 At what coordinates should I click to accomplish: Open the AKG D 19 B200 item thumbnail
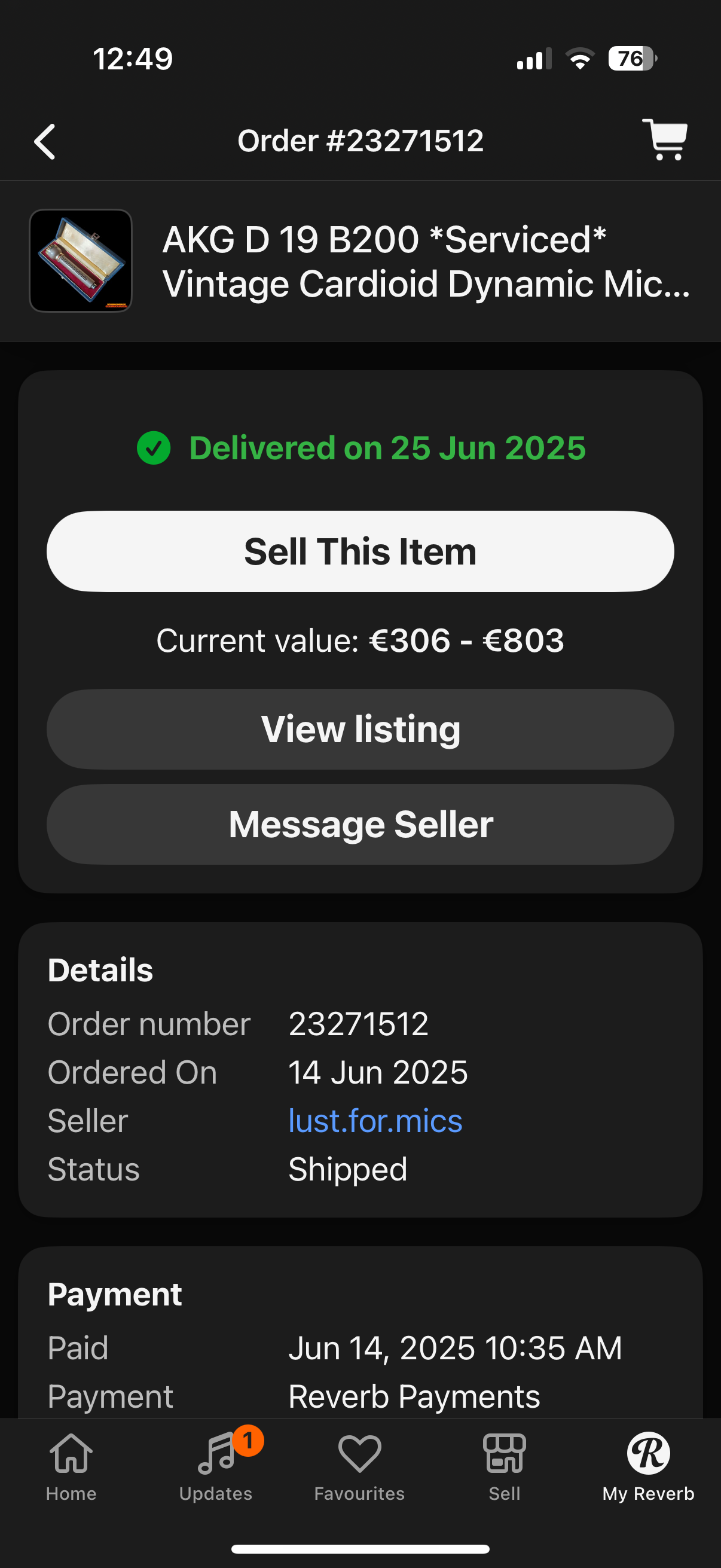point(81,261)
